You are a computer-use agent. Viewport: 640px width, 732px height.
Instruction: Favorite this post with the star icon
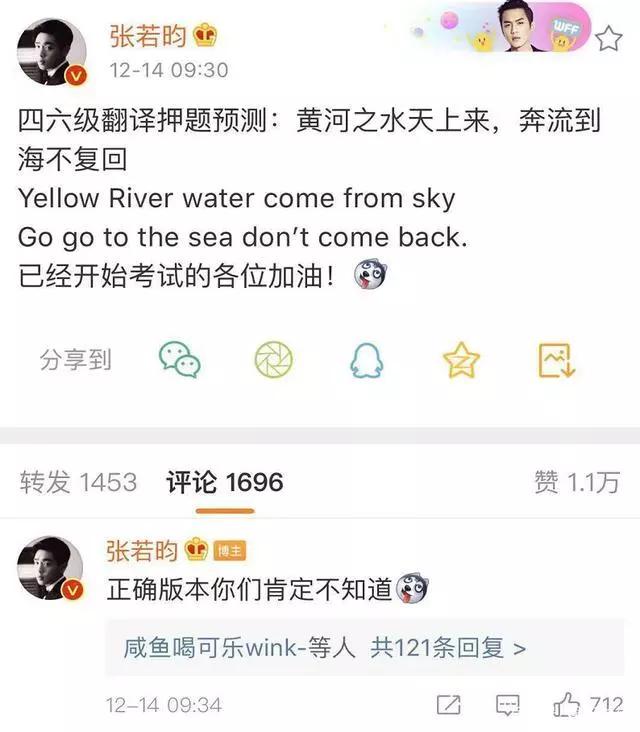[x=608, y=38]
